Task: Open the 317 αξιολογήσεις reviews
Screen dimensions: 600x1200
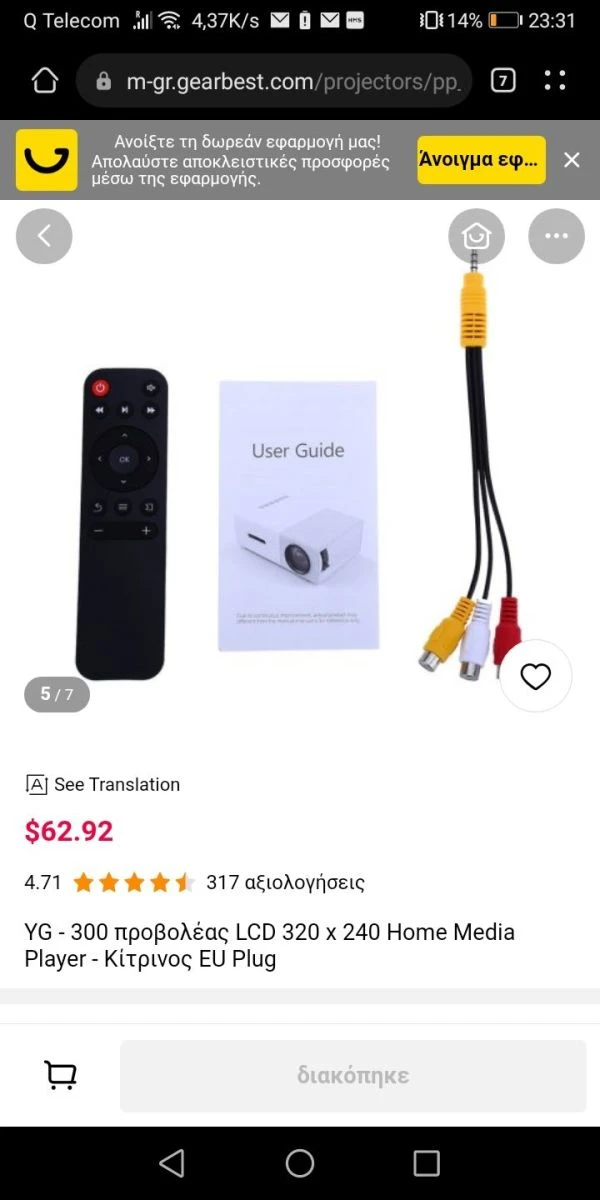Action: tap(285, 883)
